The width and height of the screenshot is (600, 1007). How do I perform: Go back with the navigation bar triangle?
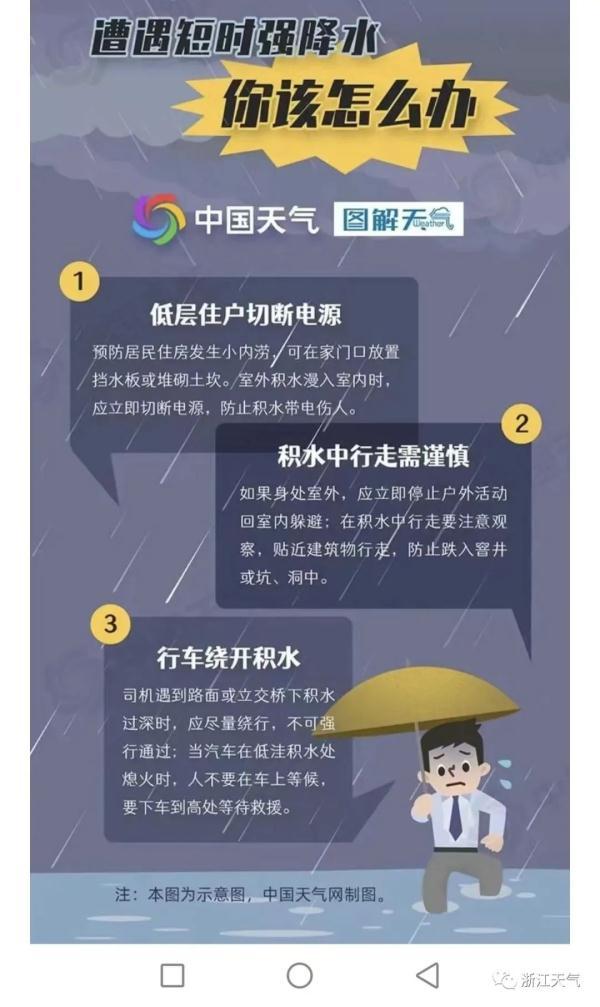[x=427, y=975]
